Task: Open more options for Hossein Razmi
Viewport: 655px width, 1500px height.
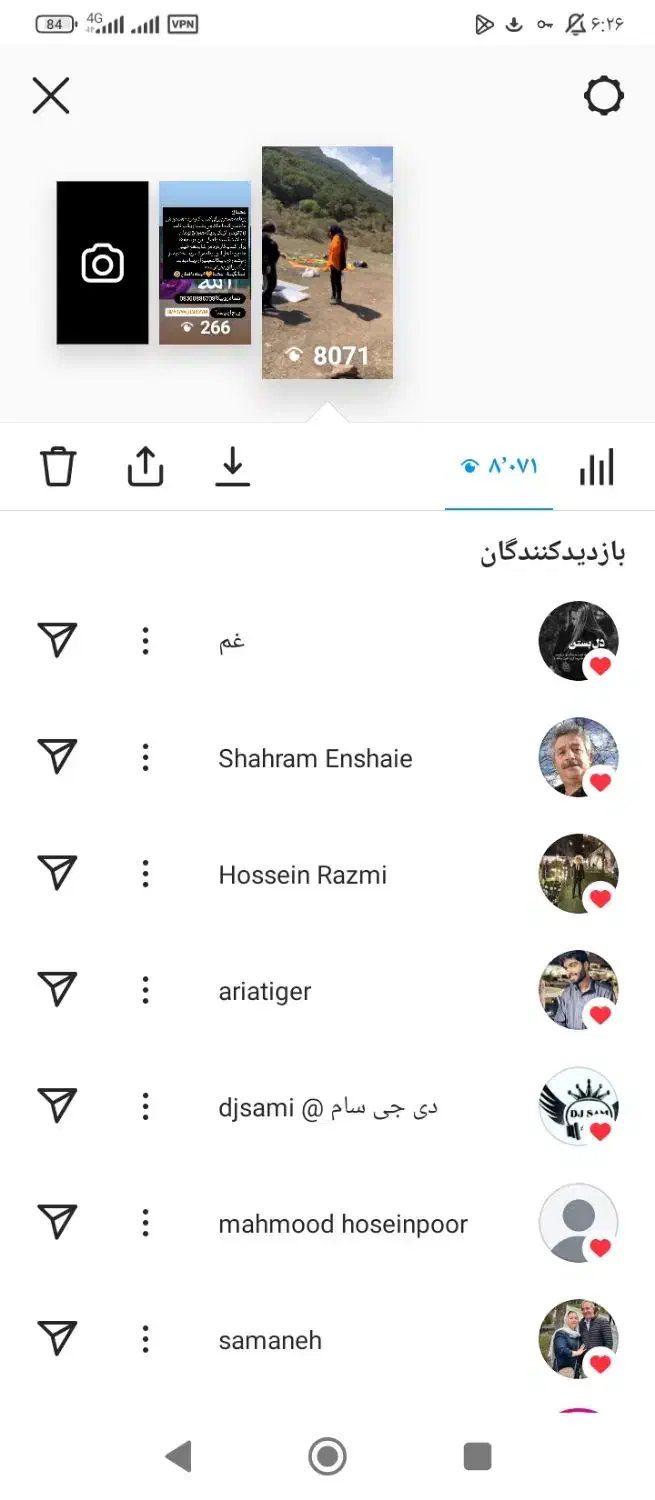Action: [145, 875]
